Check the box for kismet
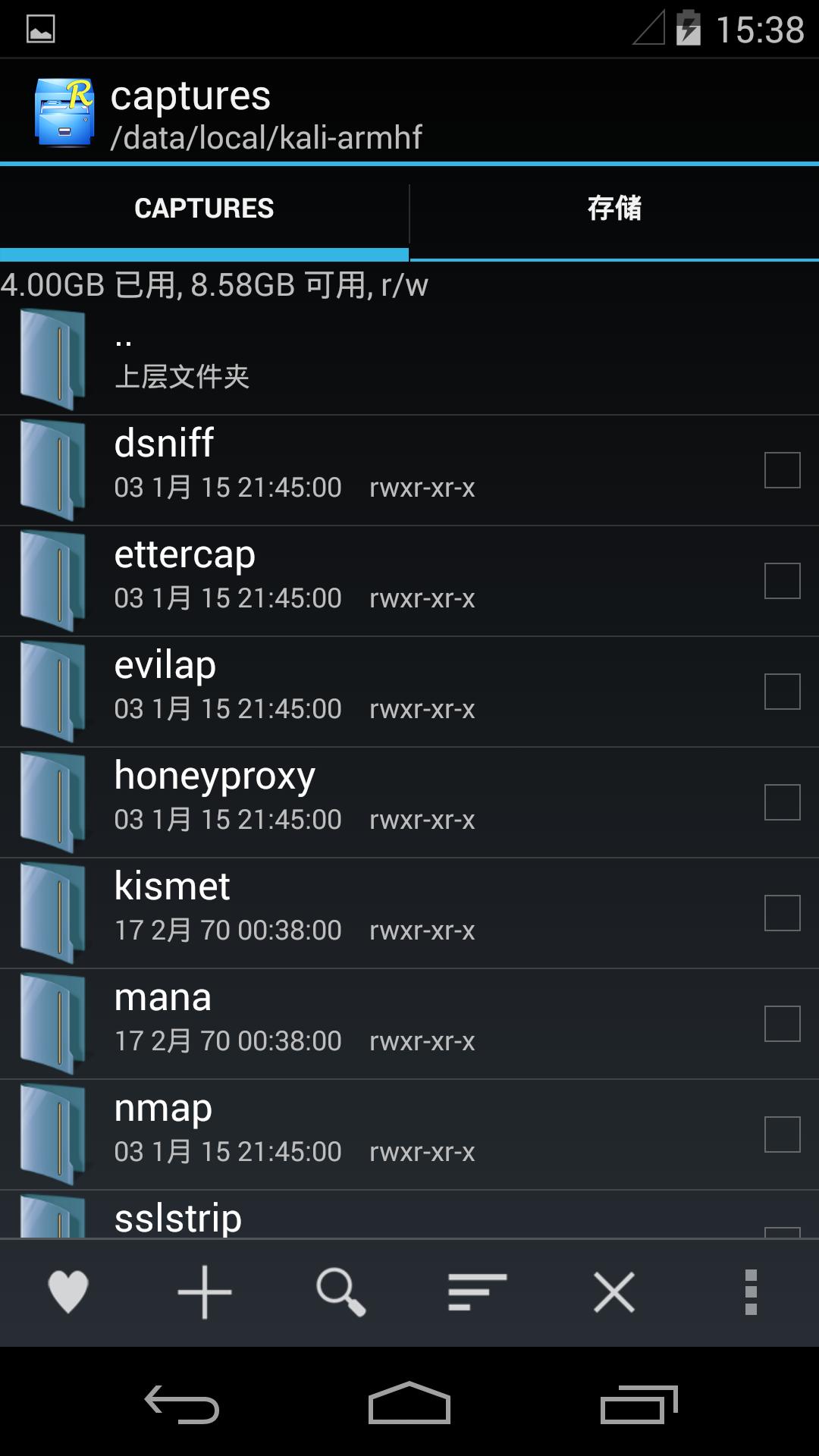The width and height of the screenshot is (819, 1456). pos(782,913)
